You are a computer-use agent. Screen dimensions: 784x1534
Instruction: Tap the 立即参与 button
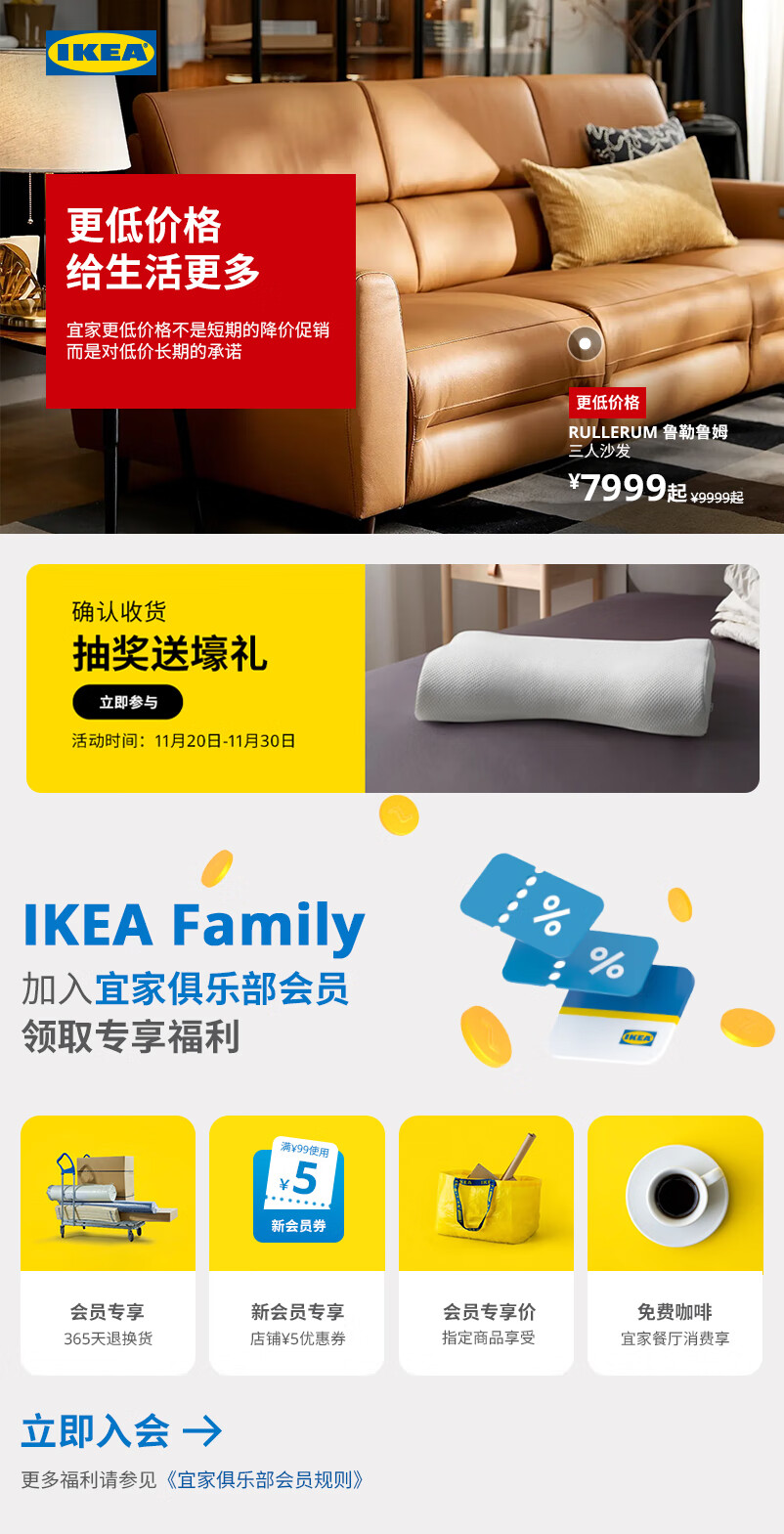coord(128,702)
